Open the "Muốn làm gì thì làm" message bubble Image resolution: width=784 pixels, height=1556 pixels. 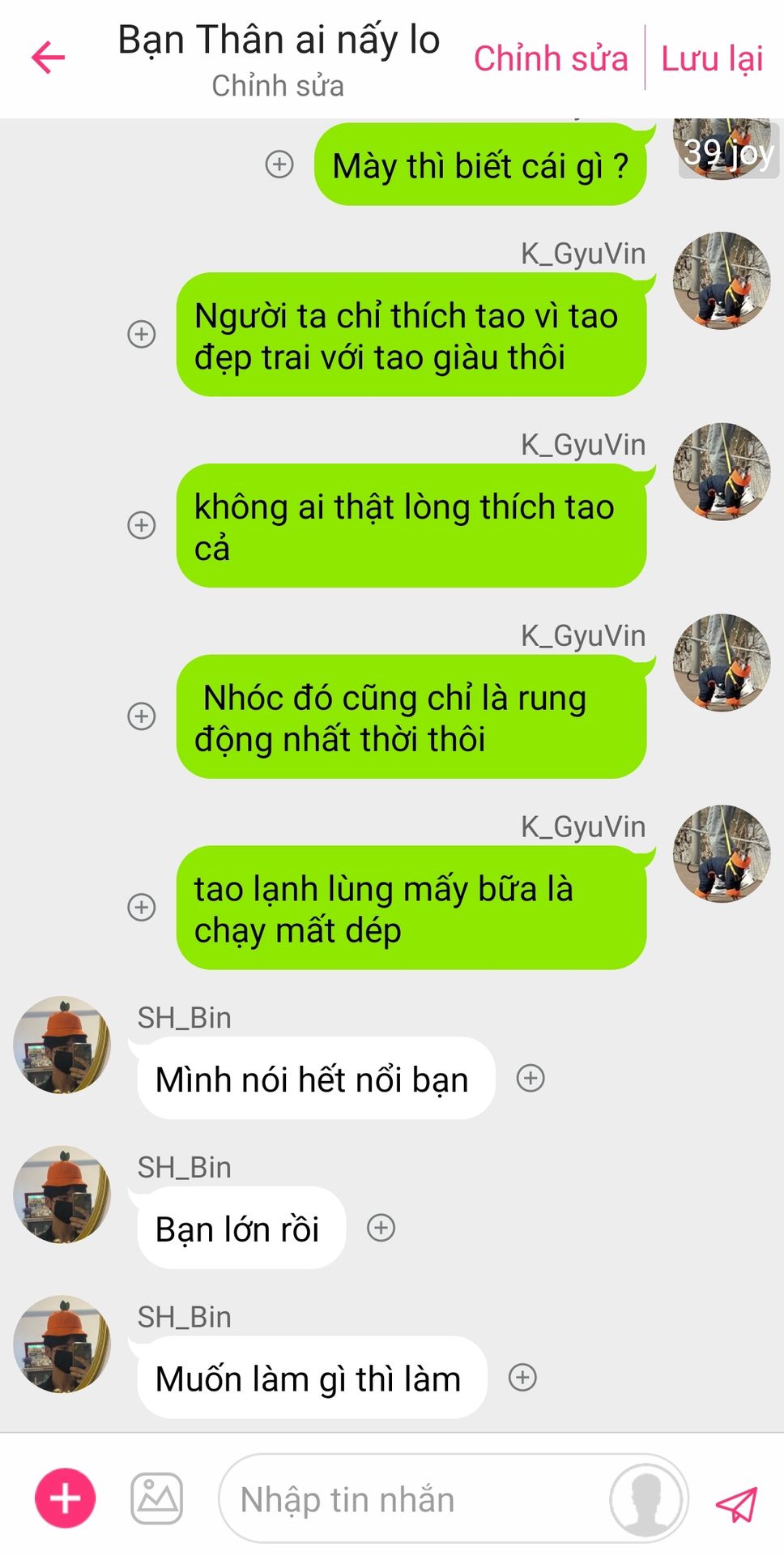click(312, 1378)
